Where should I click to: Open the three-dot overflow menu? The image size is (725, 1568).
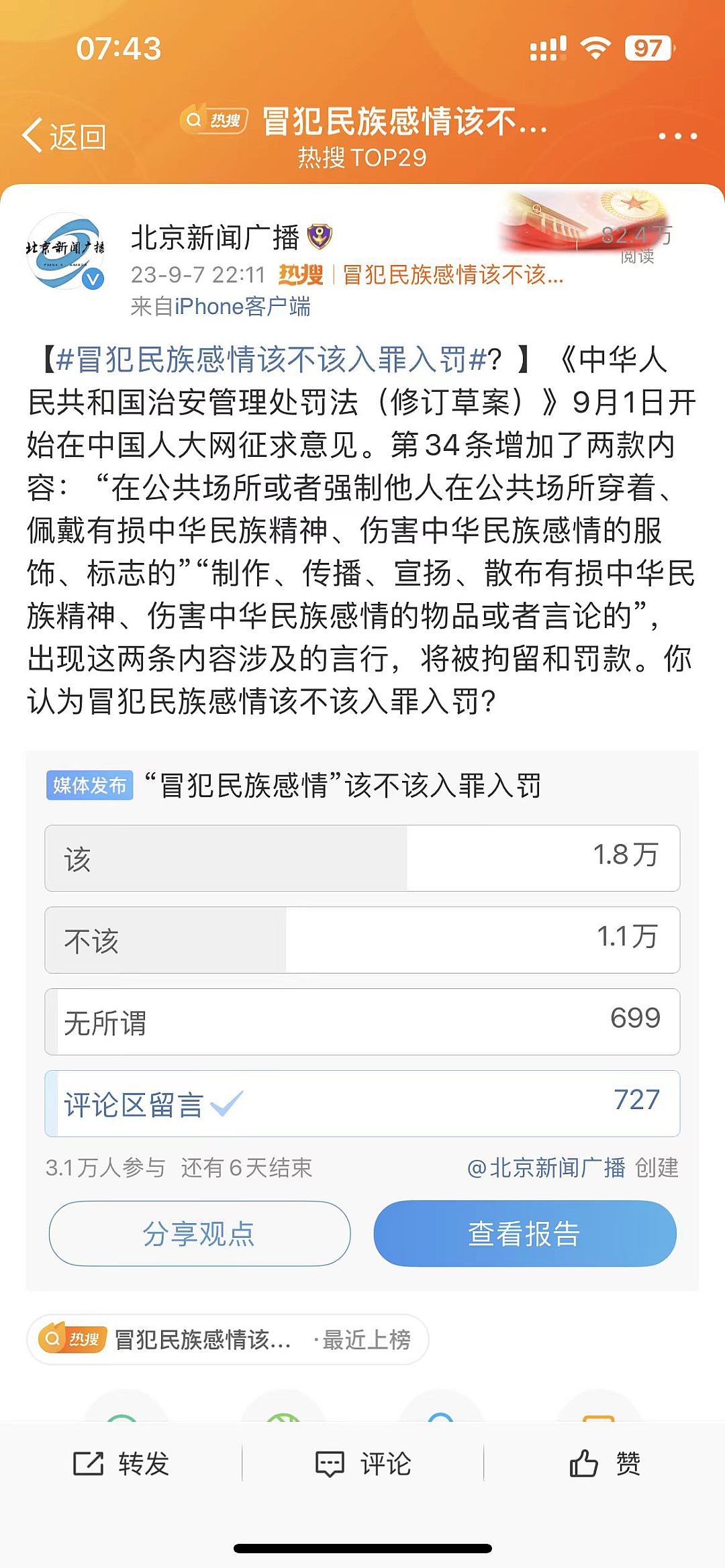(x=677, y=136)
